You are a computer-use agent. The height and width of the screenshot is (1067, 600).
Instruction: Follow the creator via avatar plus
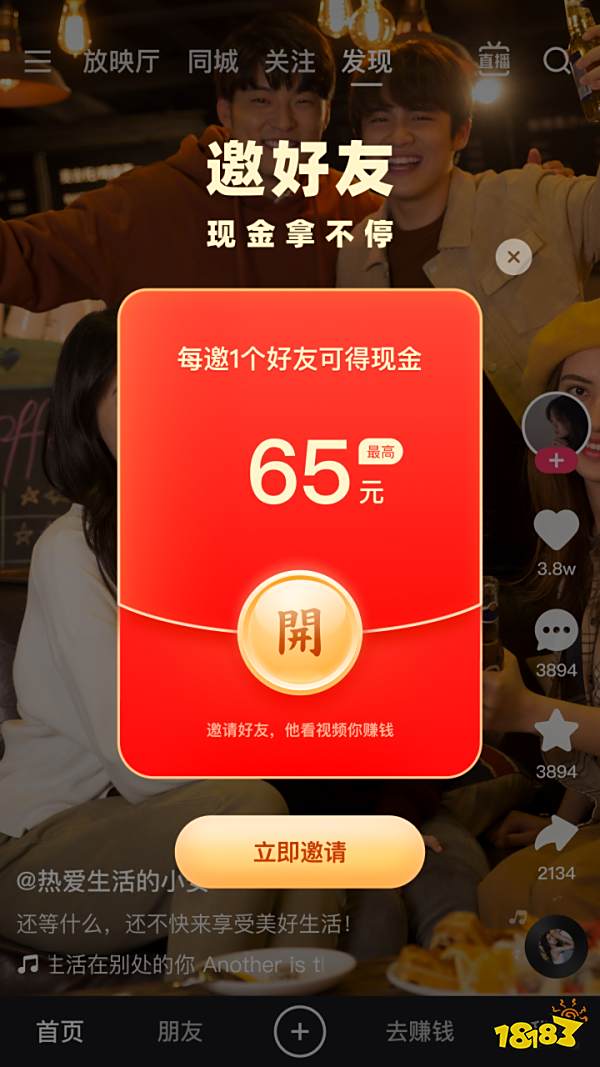(556, 460)
